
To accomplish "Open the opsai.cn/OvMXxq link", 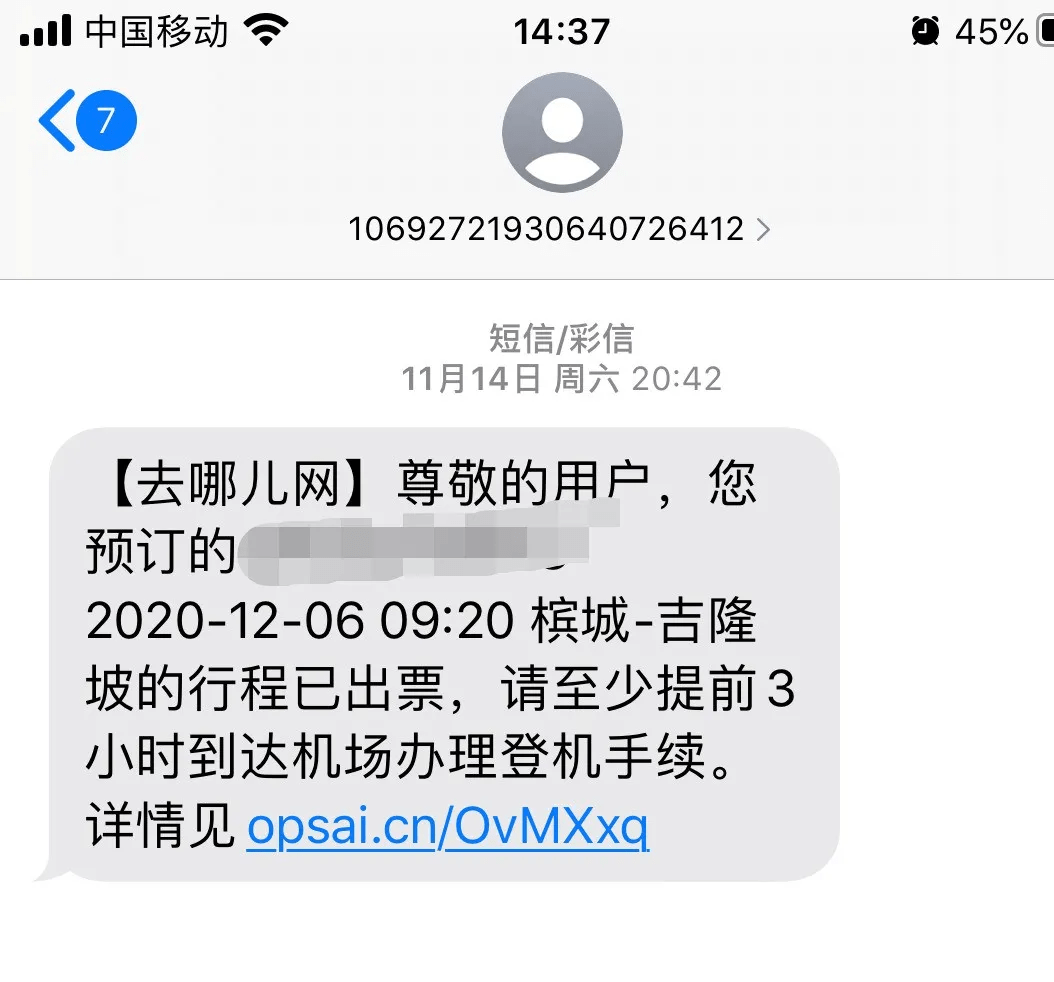I will pyautogui.click(x=448, y=828).
